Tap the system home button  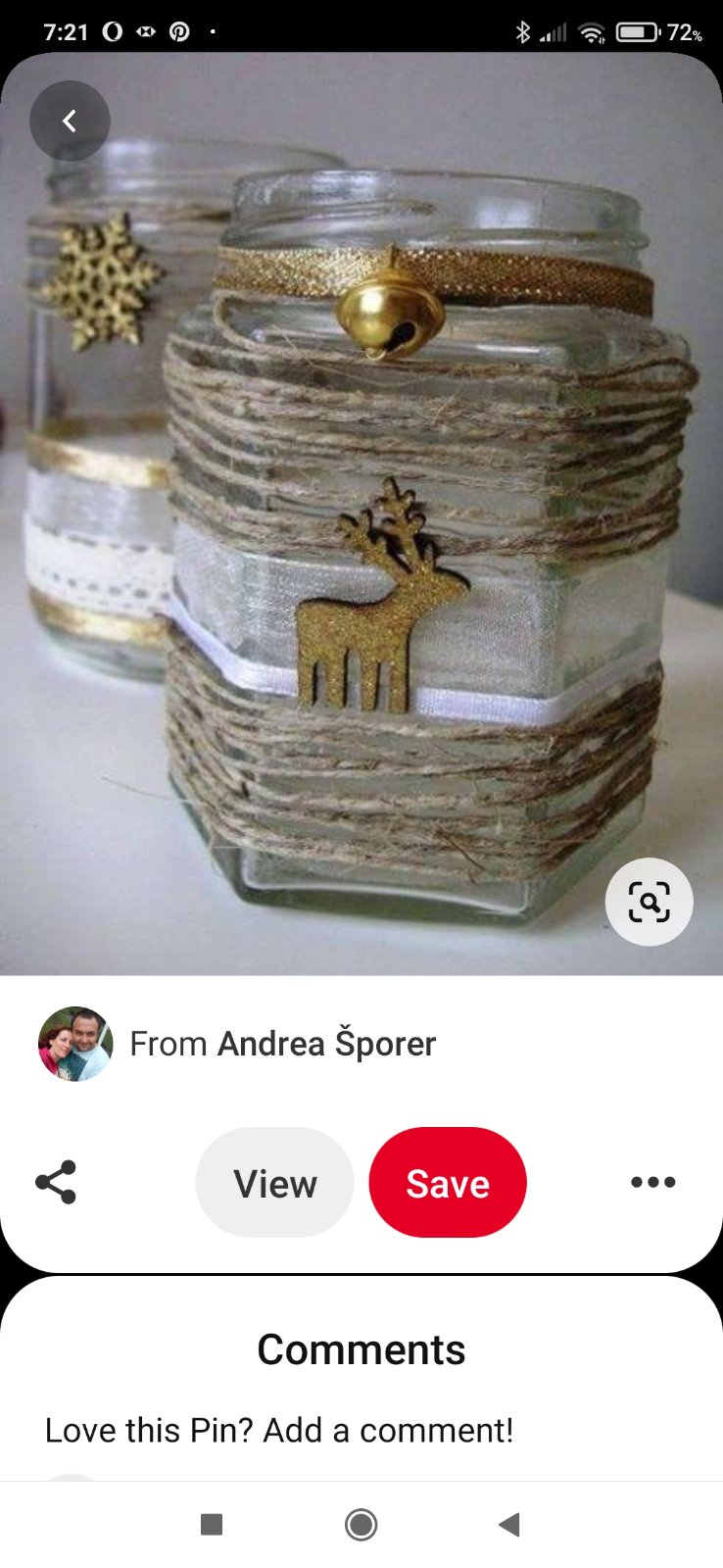coord(361,1525)
